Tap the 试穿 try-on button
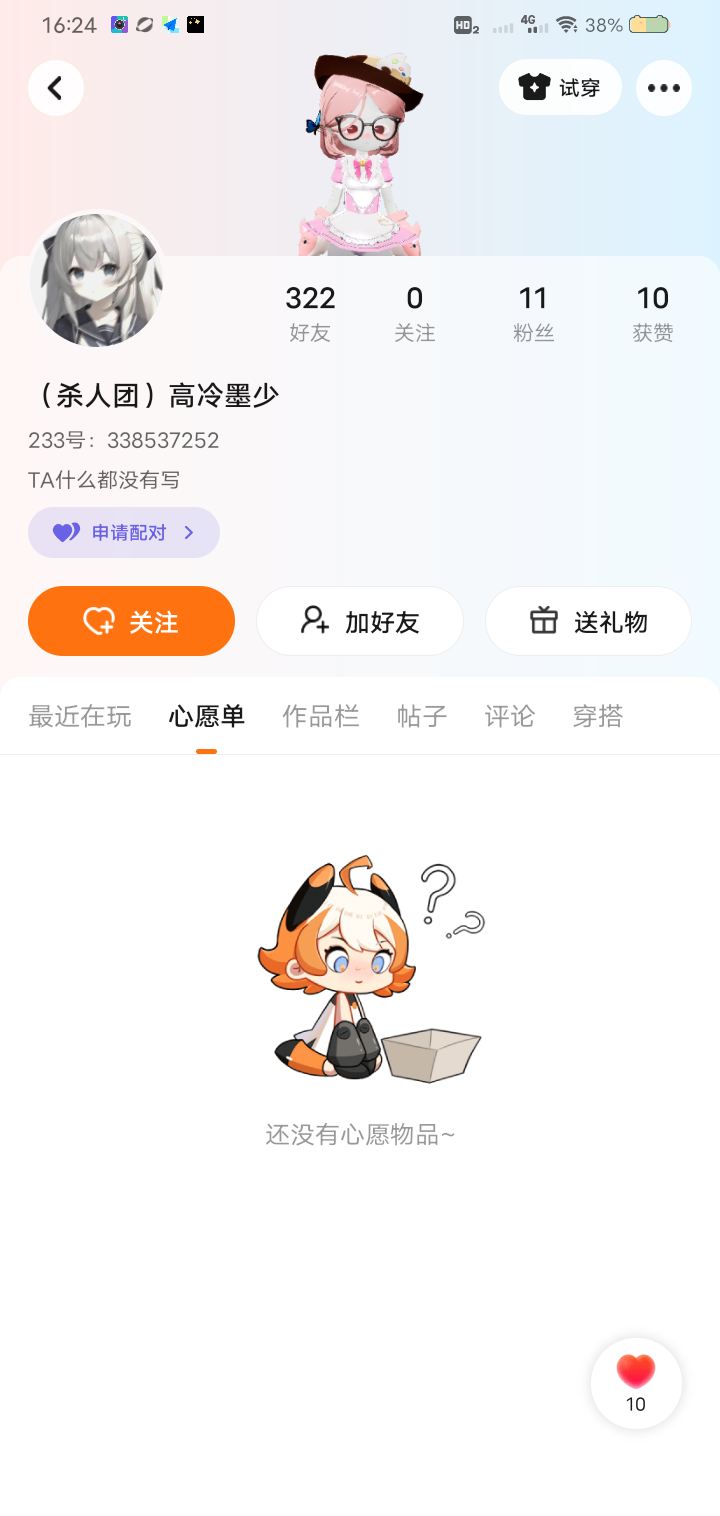Screen dimensions: 720x1516 [560, 88]
